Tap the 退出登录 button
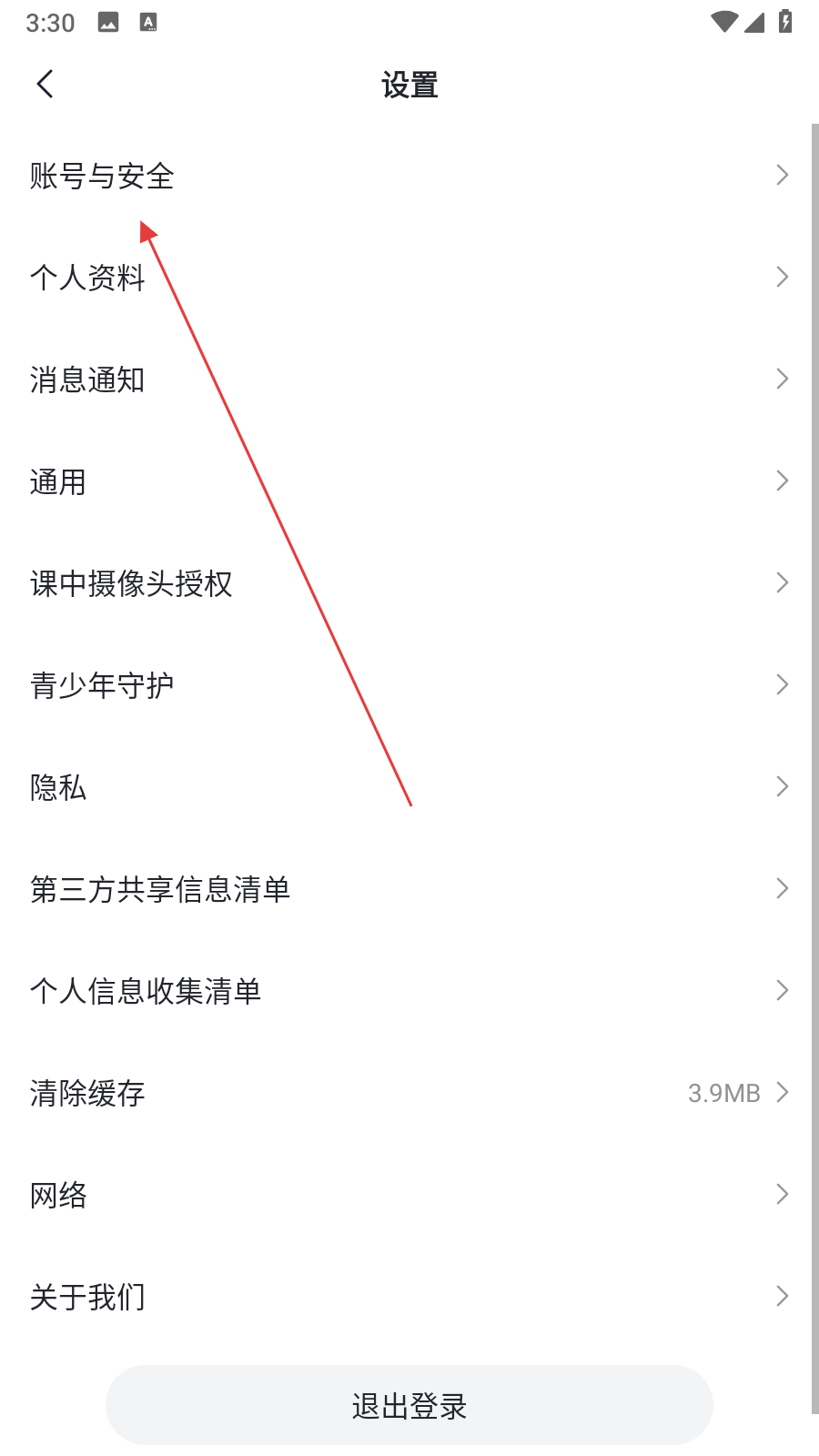Viewport: 819px width, 1456px height. [409, 1406]
